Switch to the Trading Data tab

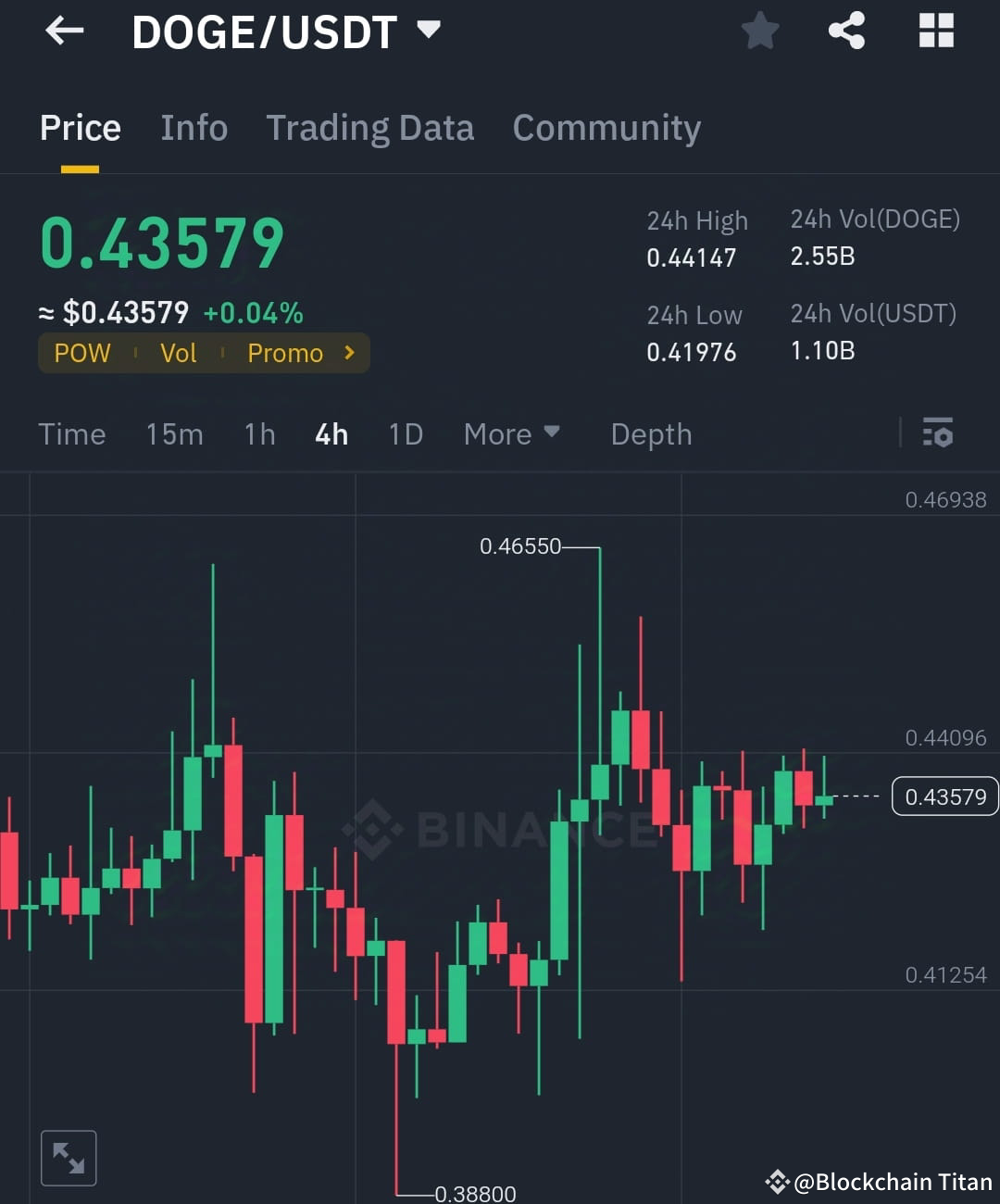pos(370,128)
